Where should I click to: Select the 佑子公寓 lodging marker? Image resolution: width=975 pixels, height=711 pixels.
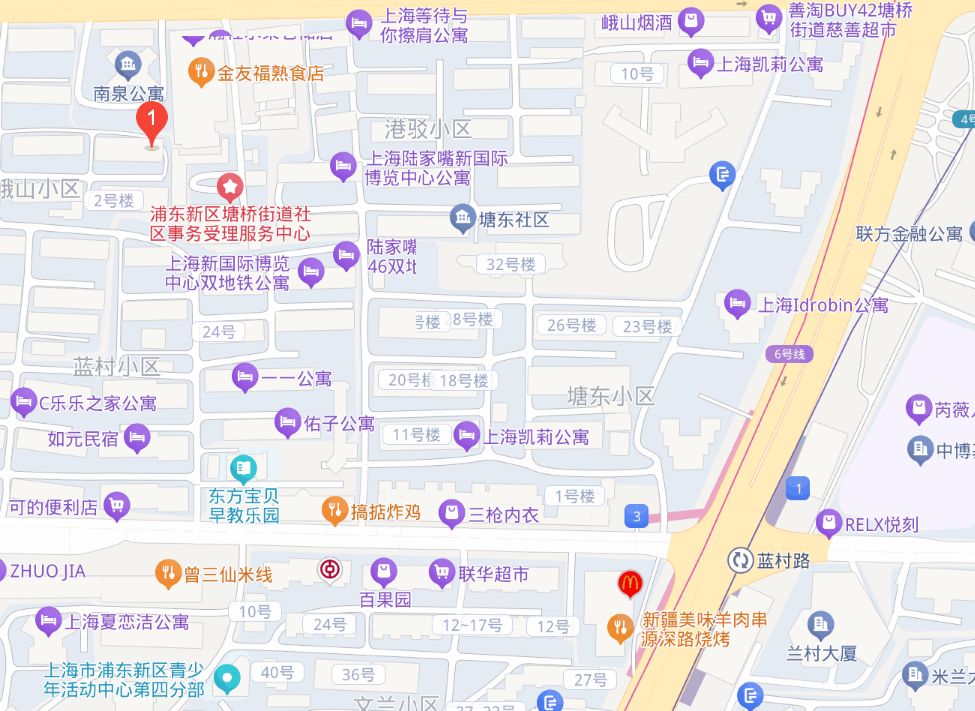point(288,422)
